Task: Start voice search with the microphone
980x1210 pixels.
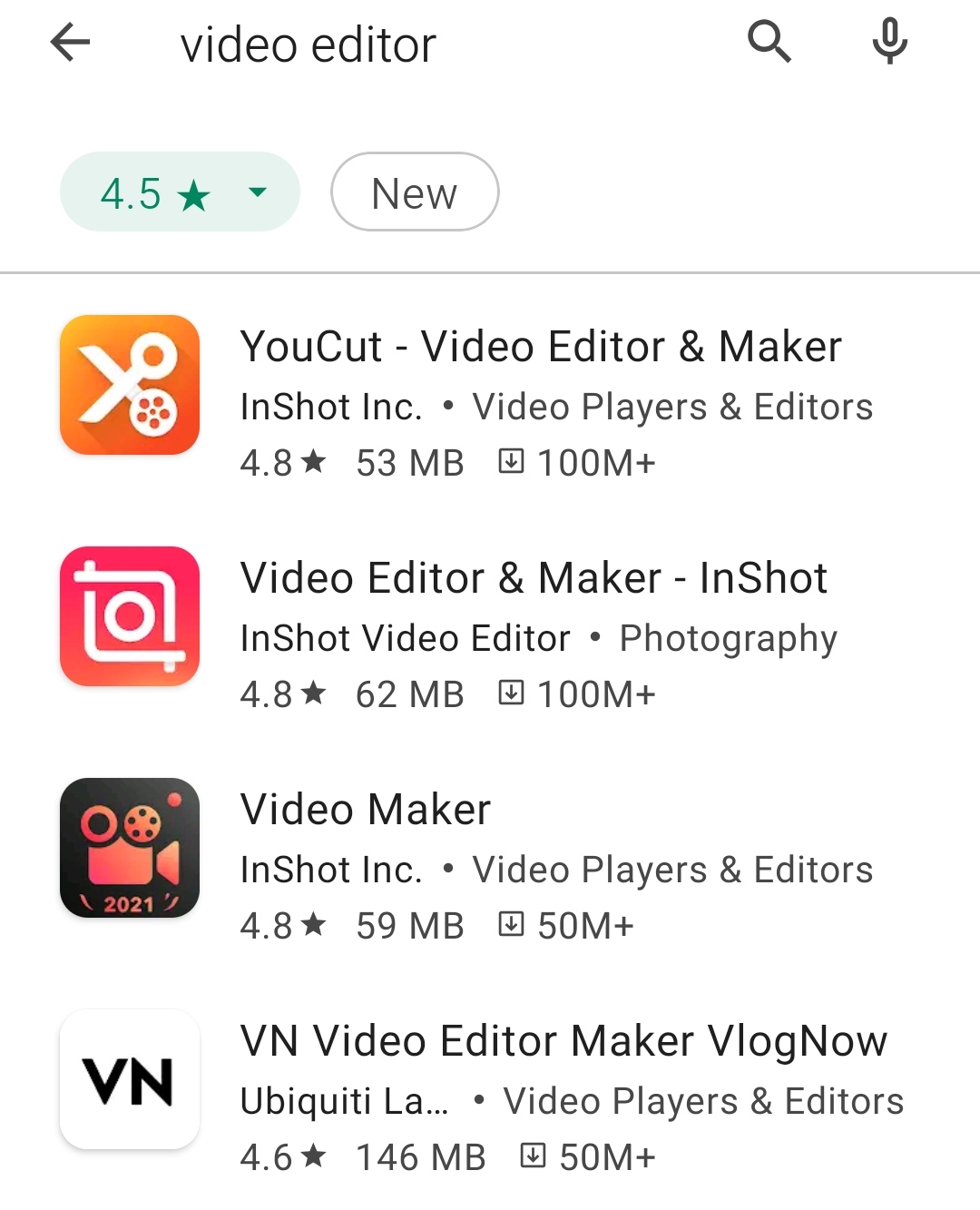Action: (x=889, y=43)
